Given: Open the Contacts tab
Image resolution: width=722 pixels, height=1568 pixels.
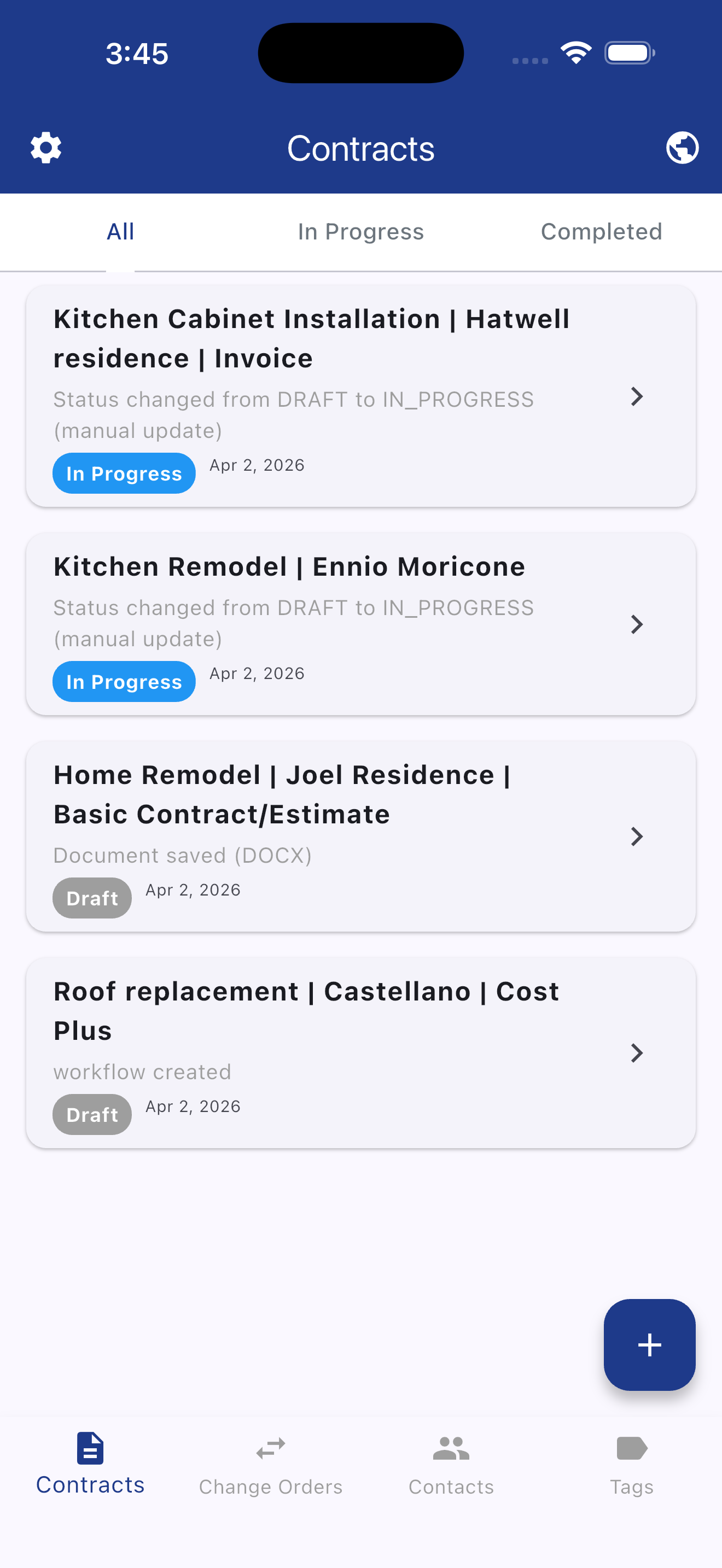Looking at the screenshot, I should [451, 1464].
